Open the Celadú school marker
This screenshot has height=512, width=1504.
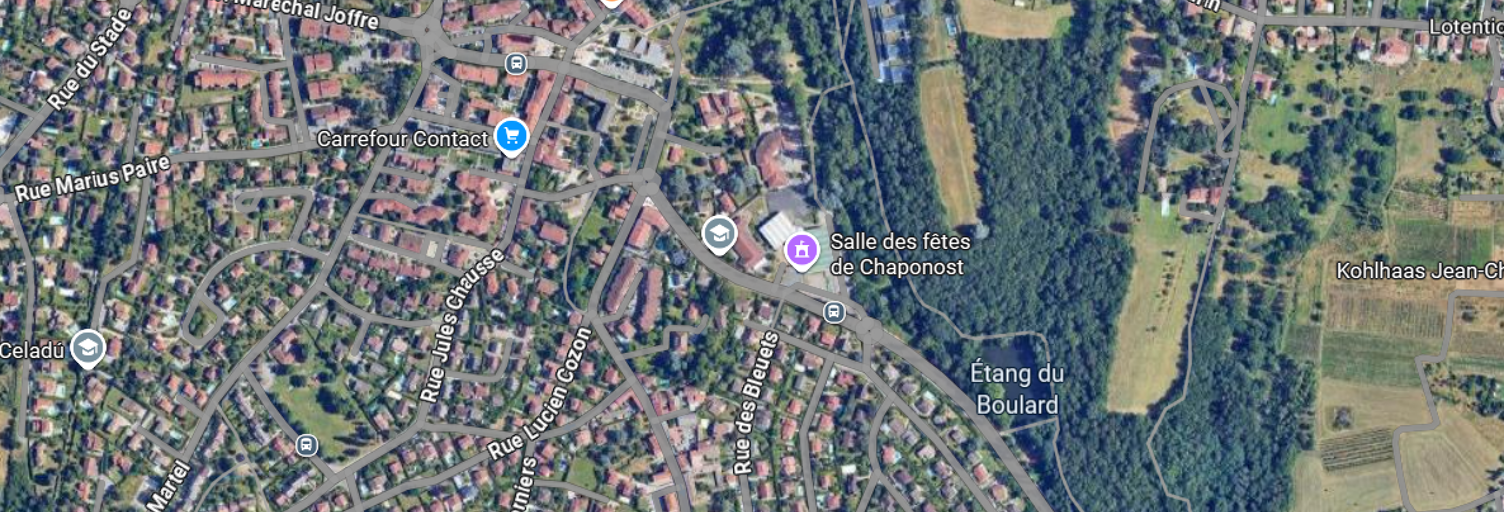88,347
